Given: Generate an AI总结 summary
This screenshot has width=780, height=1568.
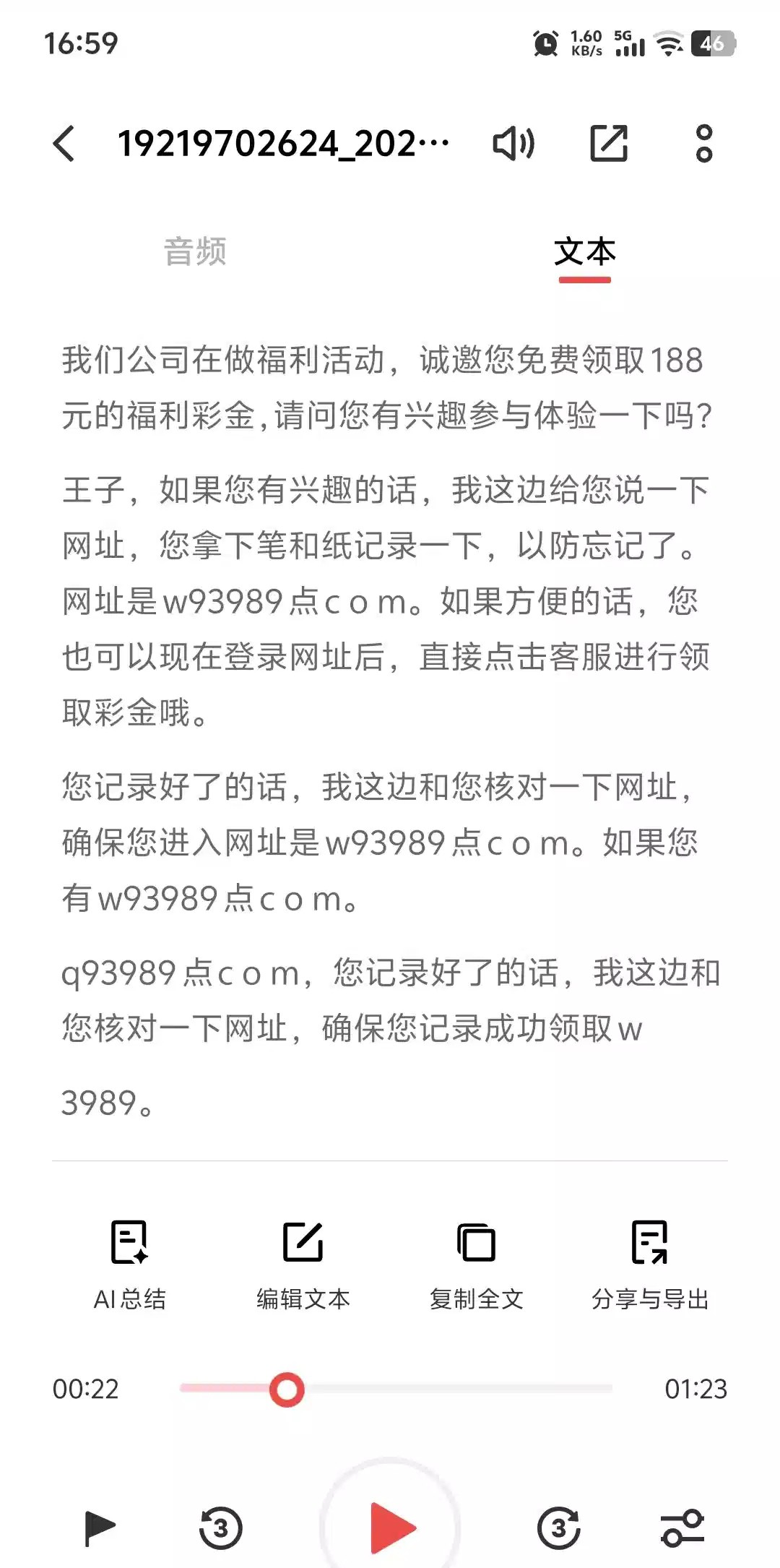Looking at the screenshot, I should point(130,1265).
